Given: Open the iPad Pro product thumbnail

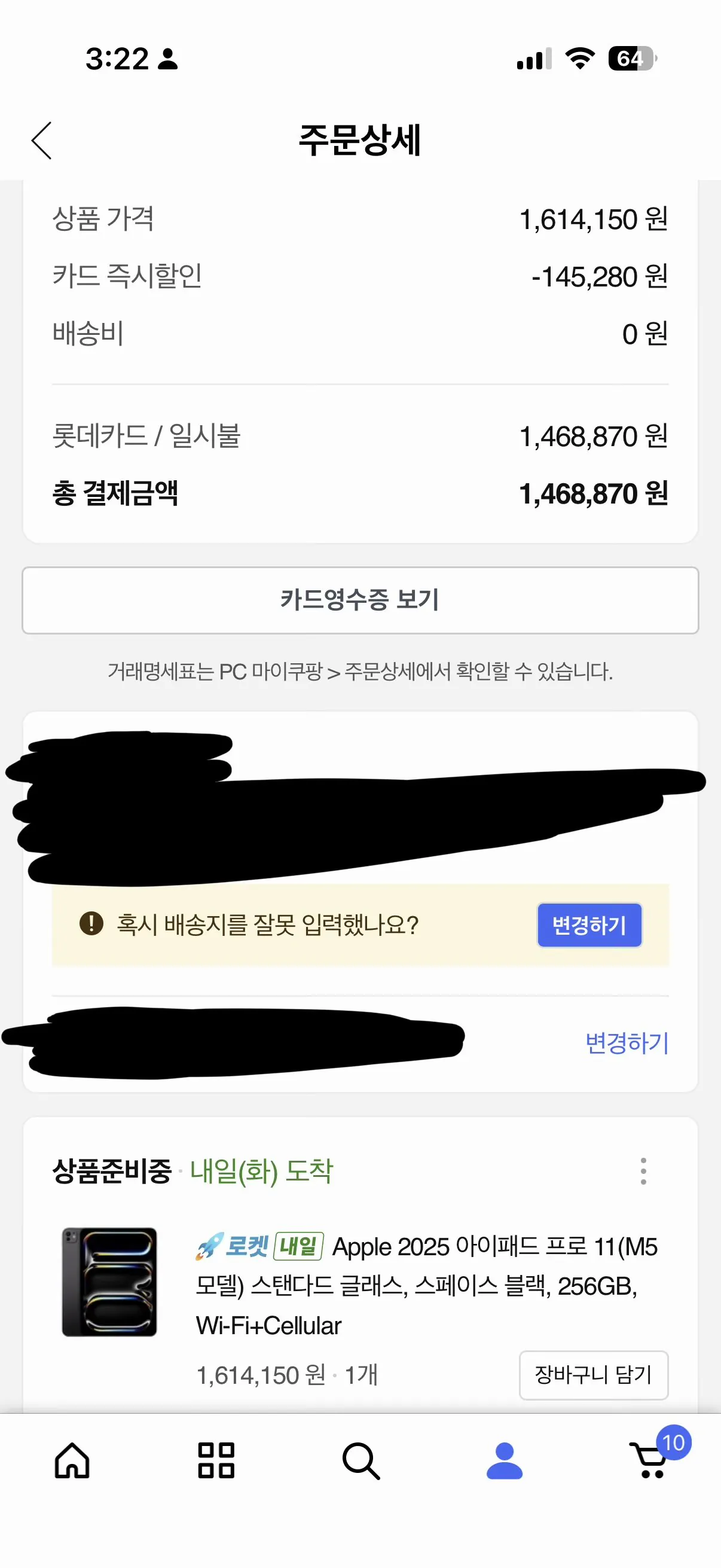Looking at the screenshot, I should (109, 1282).
